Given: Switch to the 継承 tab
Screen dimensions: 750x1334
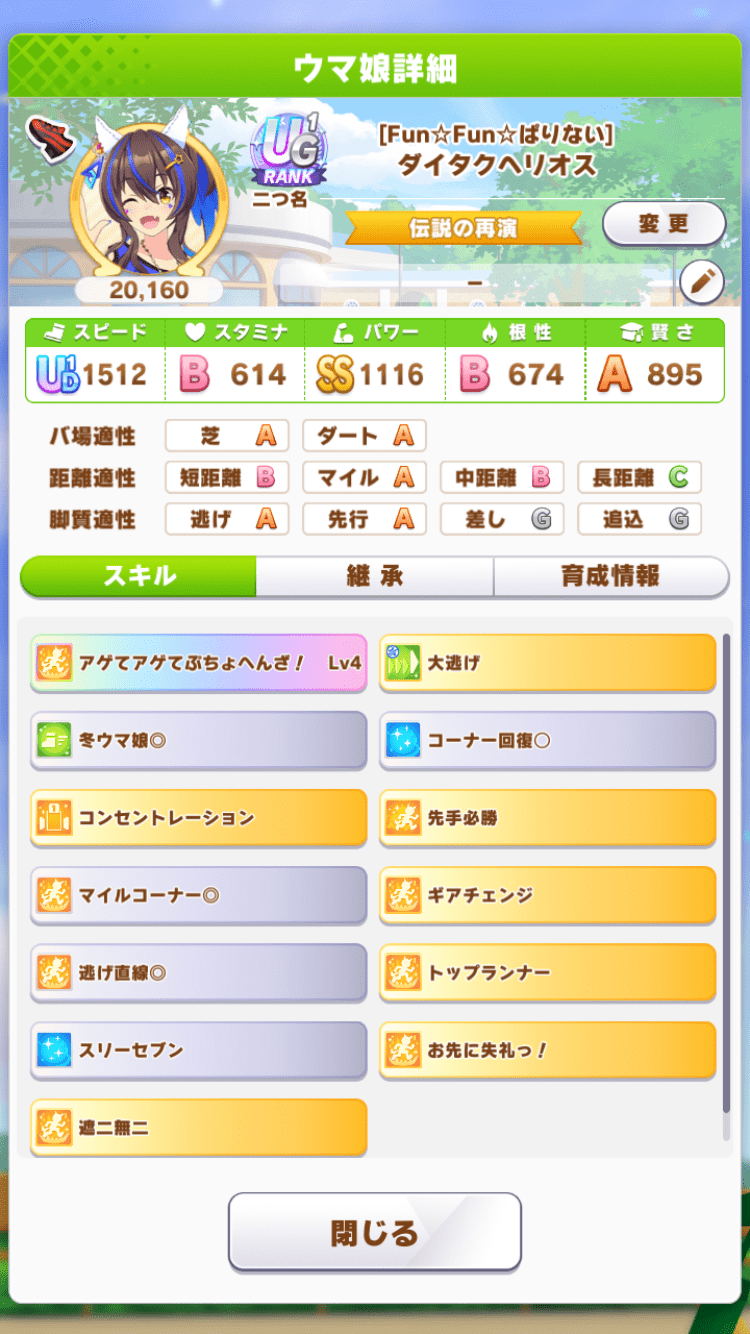Looking at the screenshot, I should [x=374, y=576].
